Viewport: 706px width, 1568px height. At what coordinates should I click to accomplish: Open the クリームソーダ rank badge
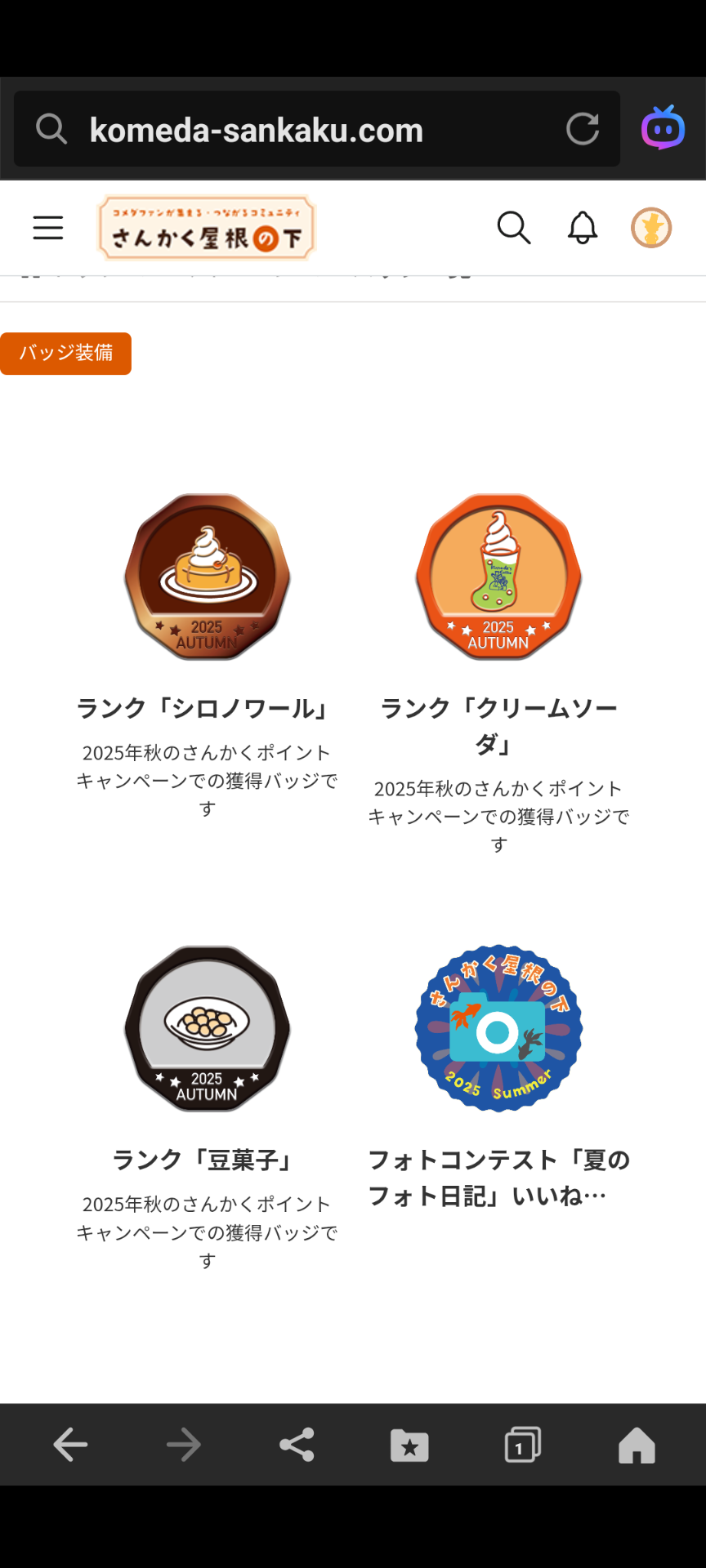pos(498,577)
